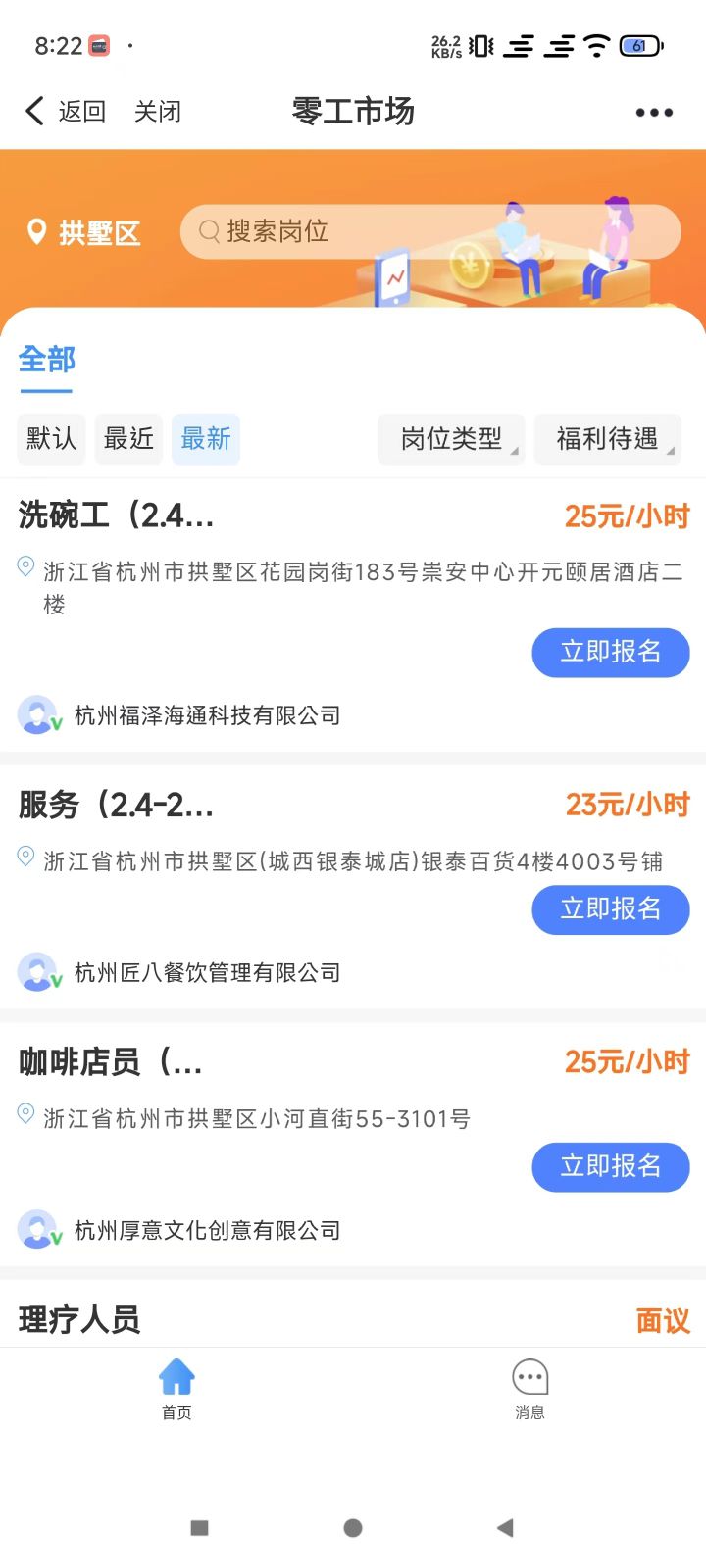Sort jobs by 最新
706x1568 pixels.
click(x=206, y=438)
